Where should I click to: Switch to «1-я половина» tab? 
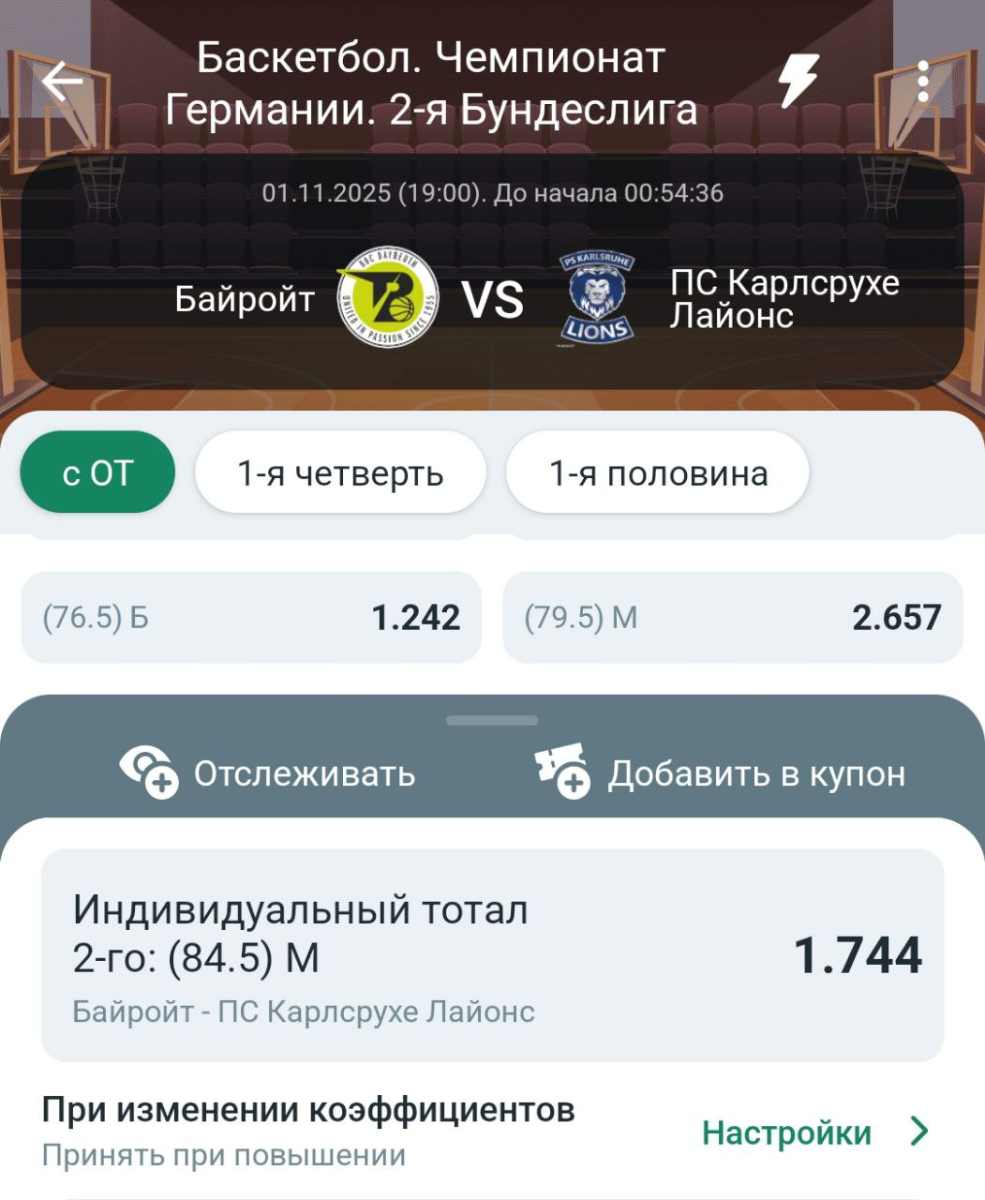(657, 472)
